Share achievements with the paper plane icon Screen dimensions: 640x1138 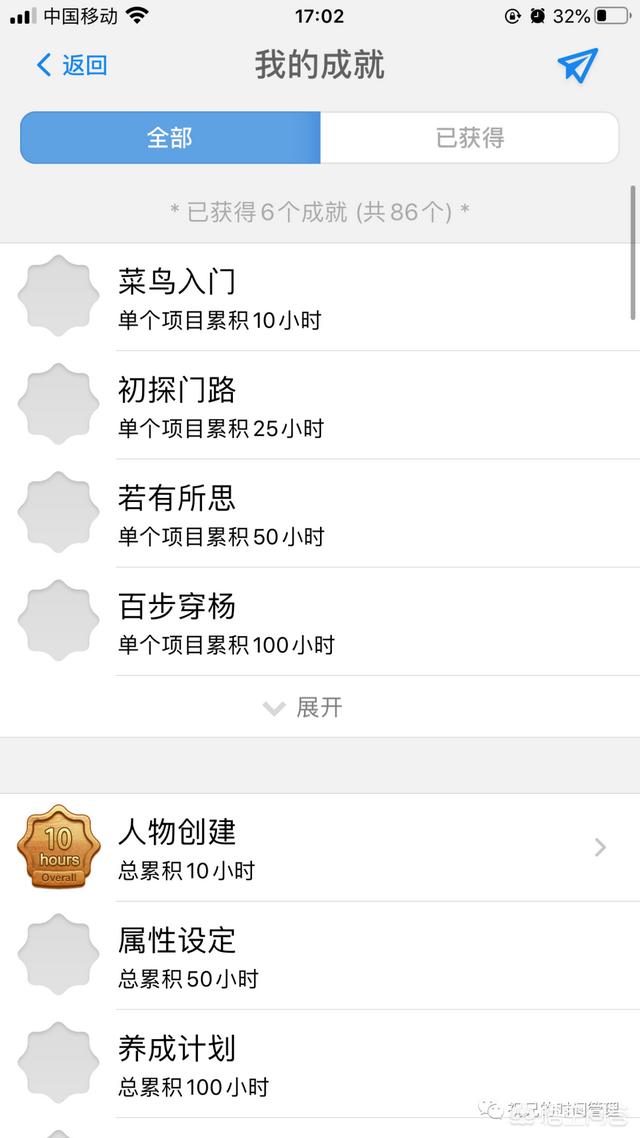click(578, 65)
